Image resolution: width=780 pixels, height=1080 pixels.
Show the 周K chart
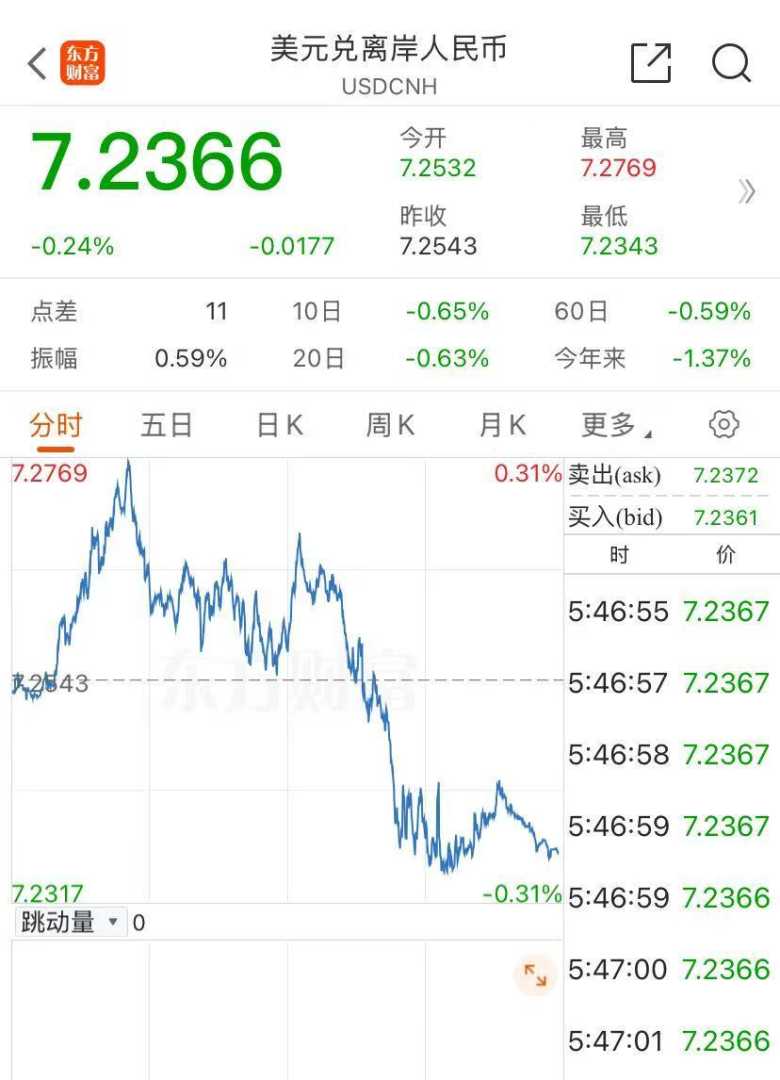390,426
